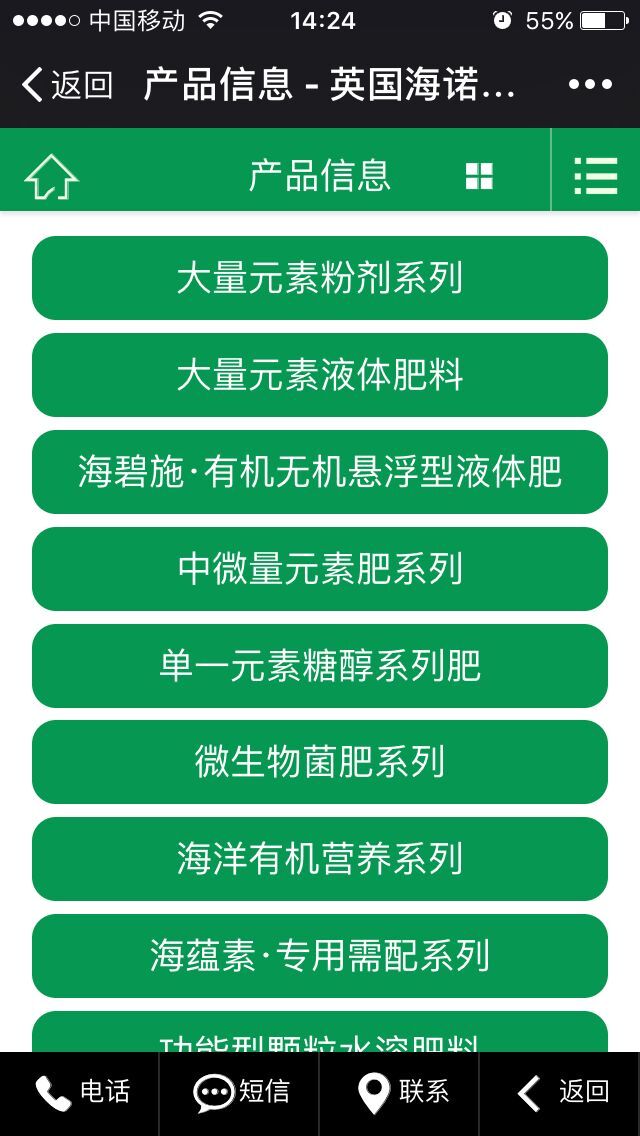Open 大量元素粉剂系列 category

(320, 278)
